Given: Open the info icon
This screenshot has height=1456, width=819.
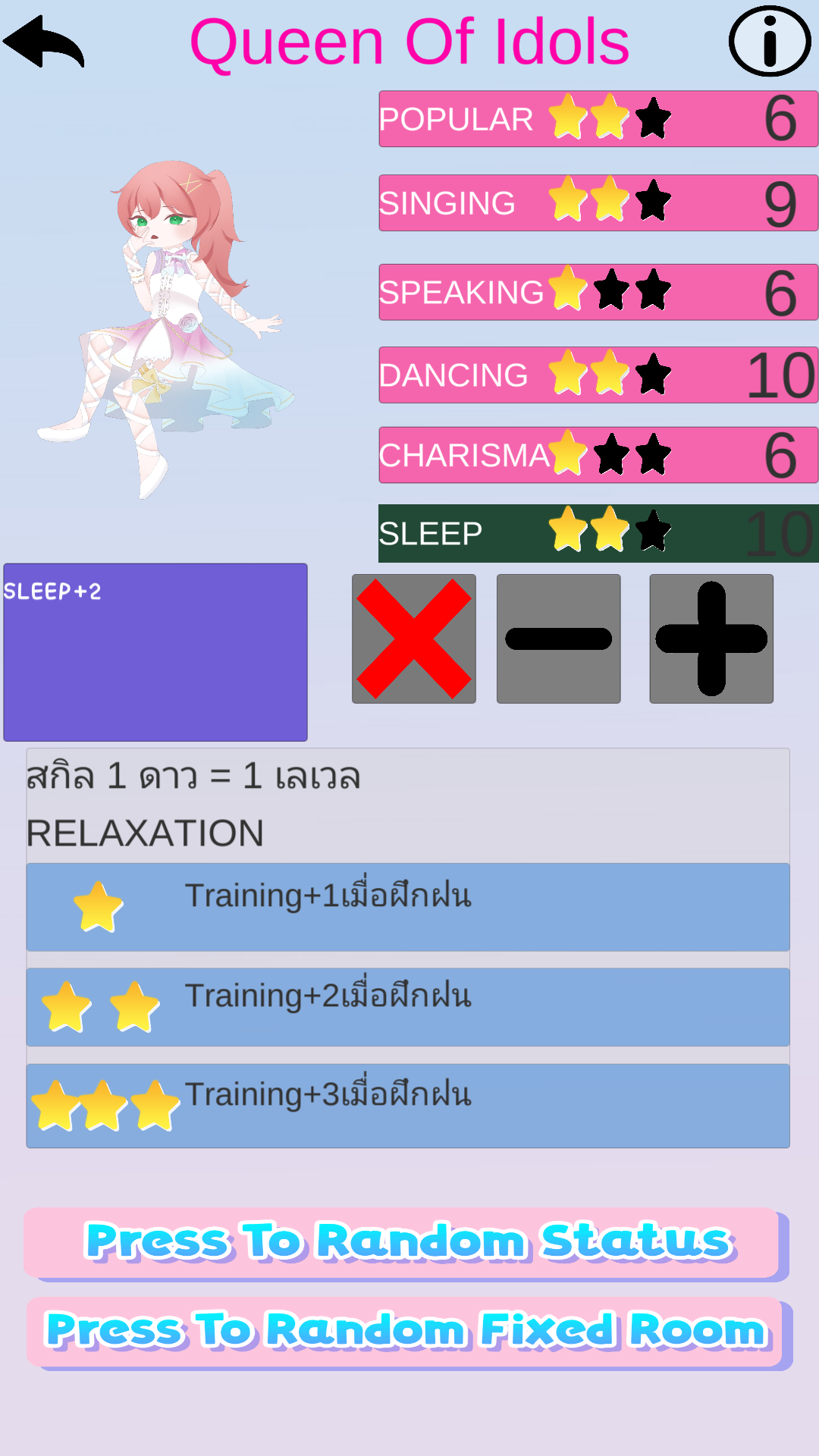Looking at the screenshot, I should coord(770,42).
